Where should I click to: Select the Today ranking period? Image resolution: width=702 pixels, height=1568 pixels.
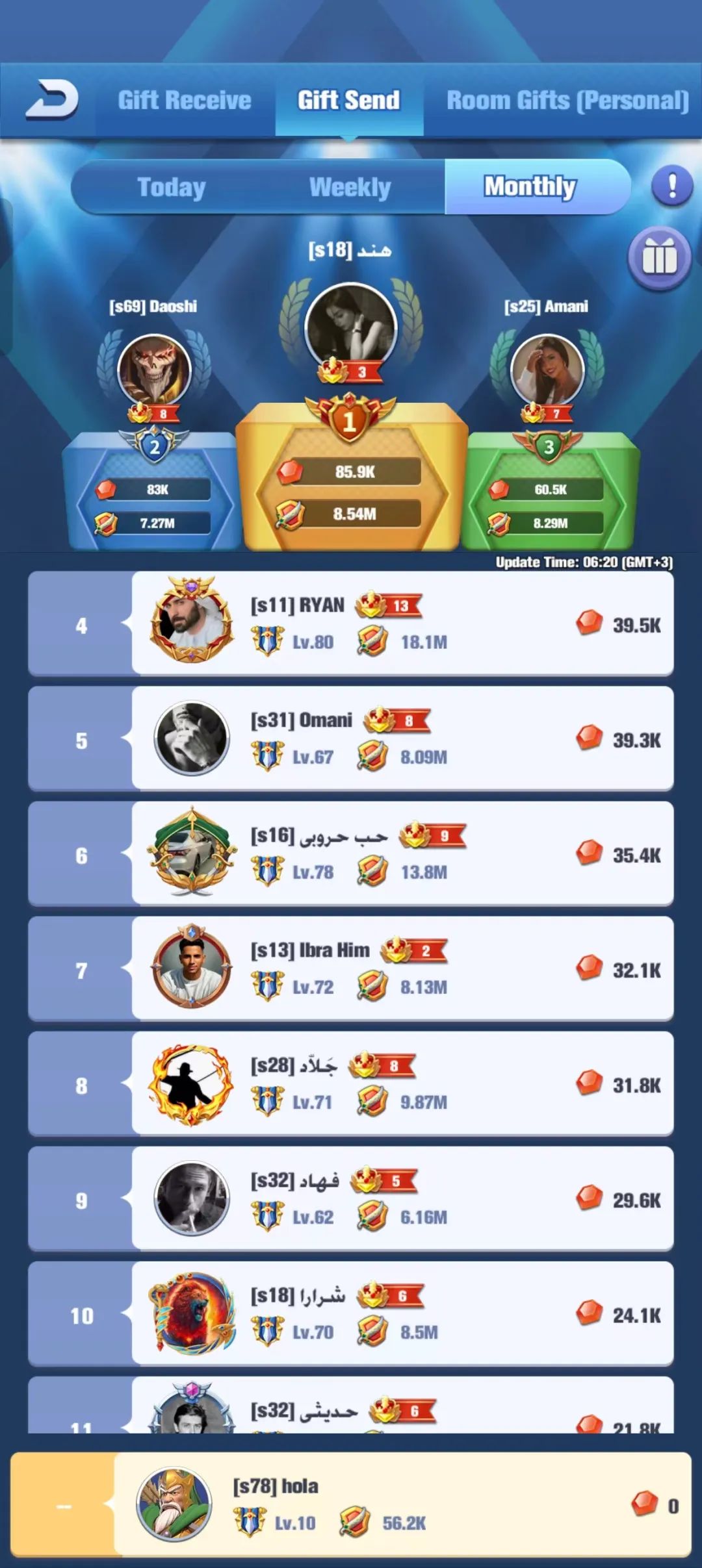172,187
